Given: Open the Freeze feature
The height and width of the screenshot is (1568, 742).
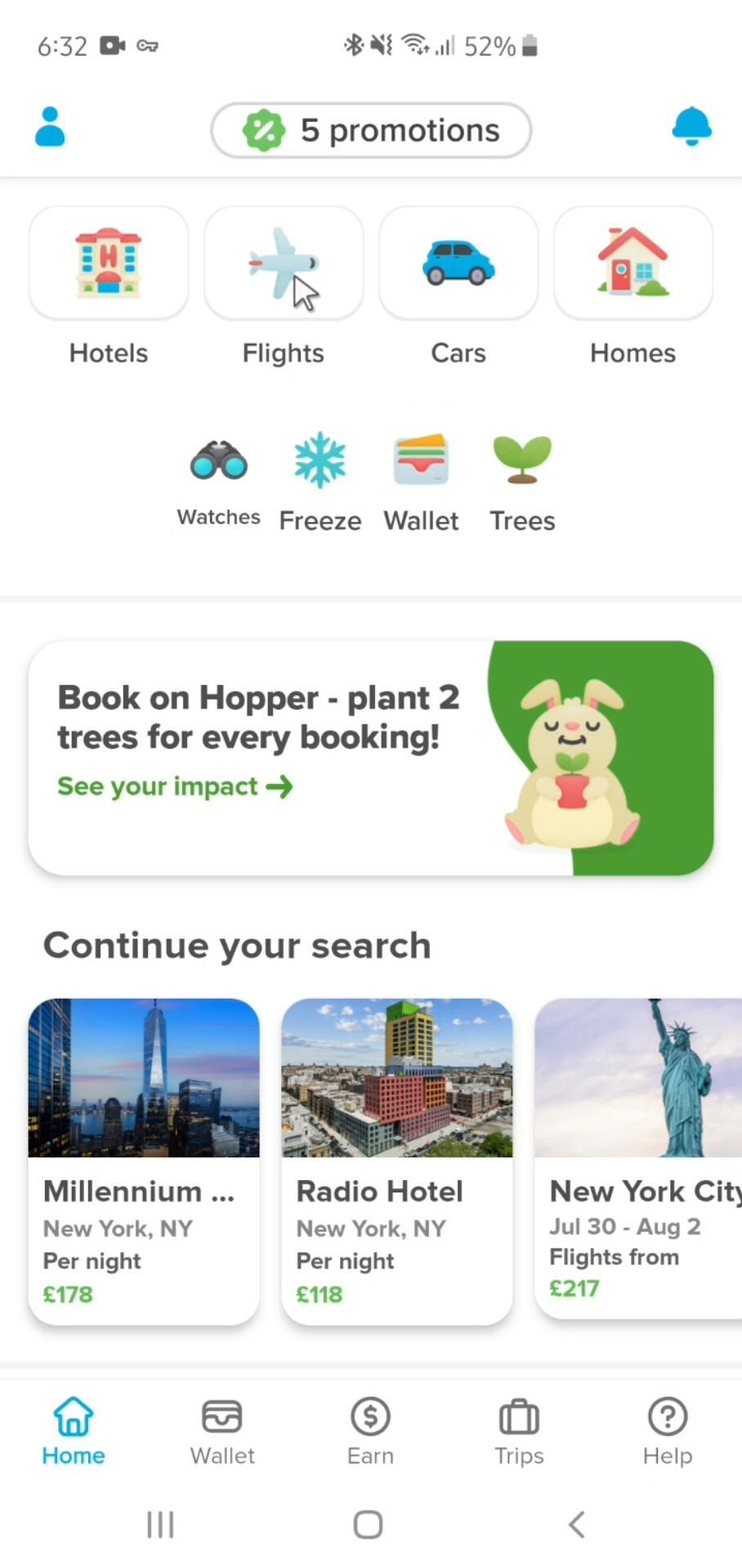Looking at the screenshot, I should tap(320, 479).
